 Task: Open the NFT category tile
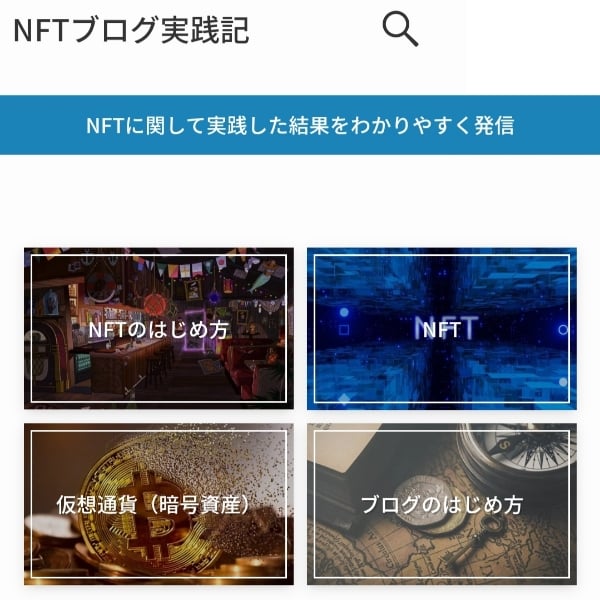click(x=441, y=328)
